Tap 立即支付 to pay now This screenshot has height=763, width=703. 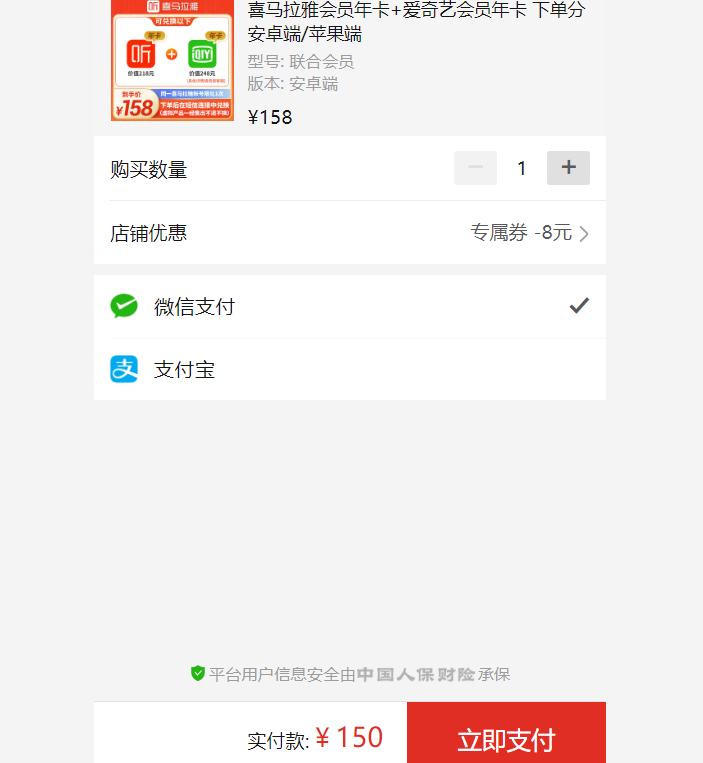pos(506,738)
